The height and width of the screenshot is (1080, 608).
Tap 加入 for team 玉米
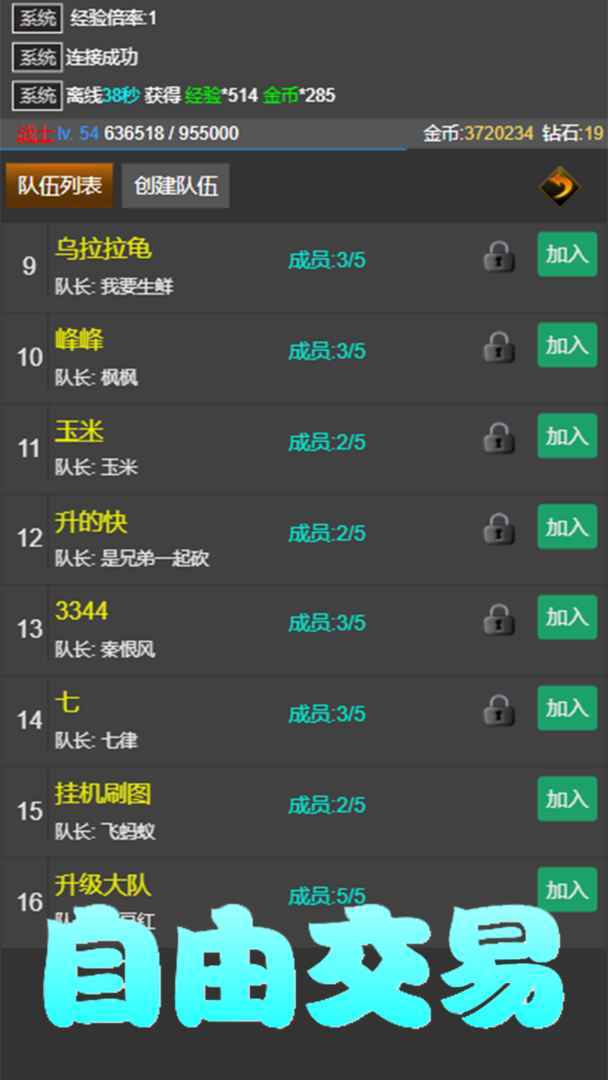[x=567, y=436]
